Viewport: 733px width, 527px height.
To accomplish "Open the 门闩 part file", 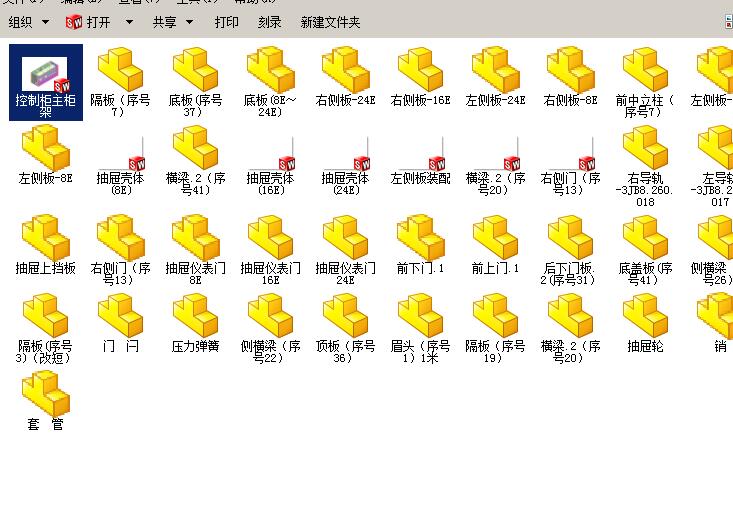I will tap(121, 318).
